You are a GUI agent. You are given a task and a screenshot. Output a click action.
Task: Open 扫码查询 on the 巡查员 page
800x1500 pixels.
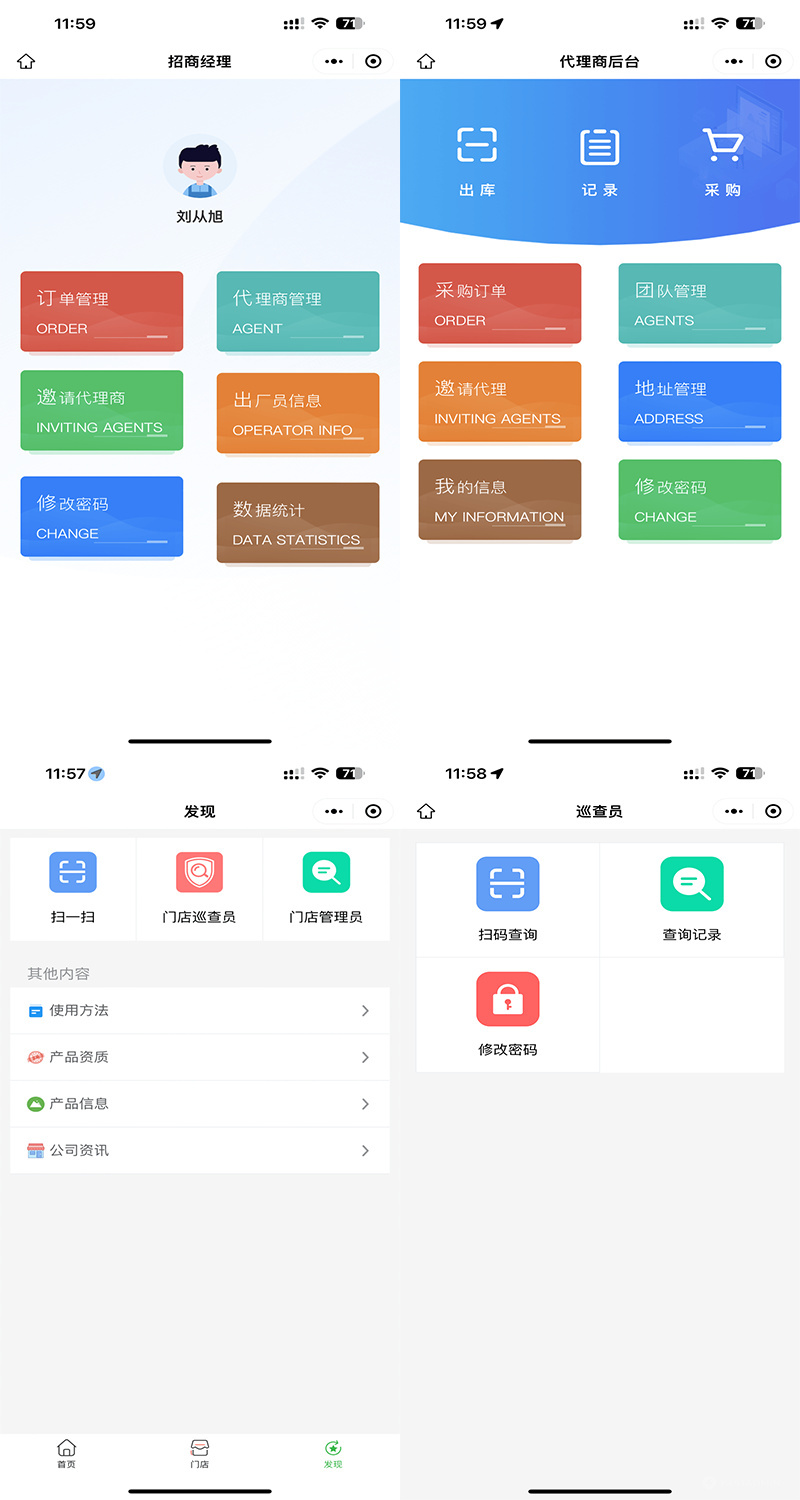click(x=508, y=884)
